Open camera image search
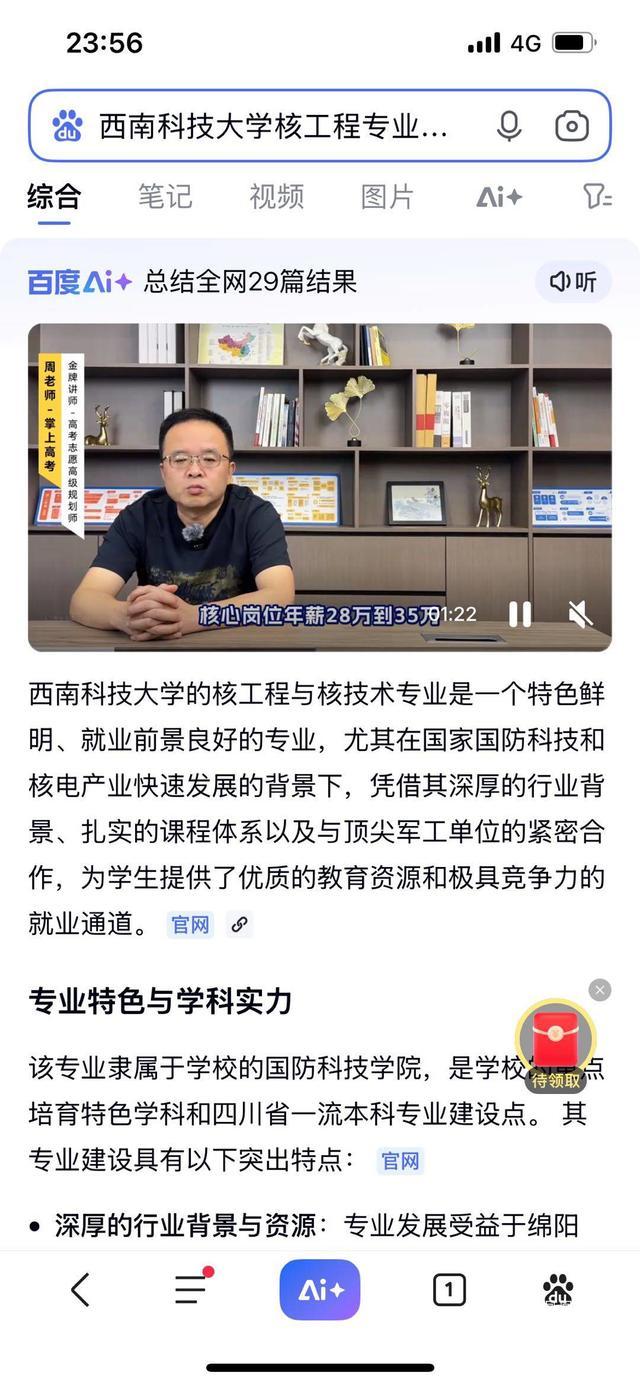The height and width of the screenshot is (1385, 640). [x=572, y=127]
